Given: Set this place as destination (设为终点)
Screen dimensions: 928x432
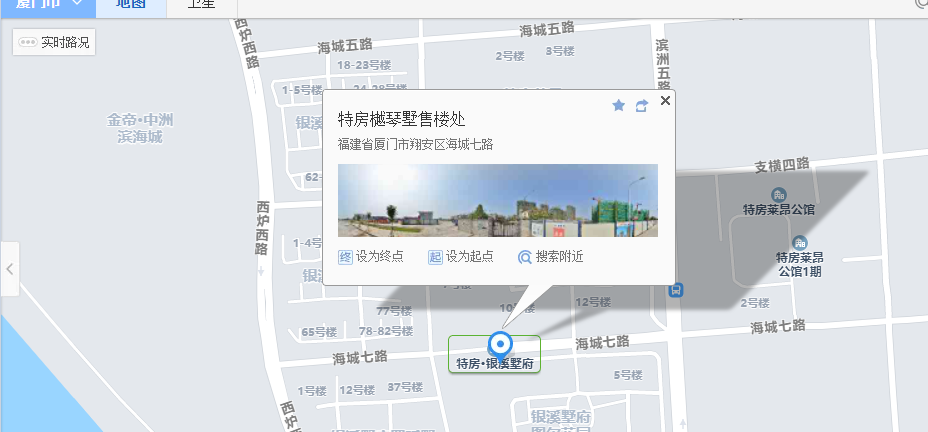Looking at the screenshot, I should pyautogui.click(x=371, y=257).
